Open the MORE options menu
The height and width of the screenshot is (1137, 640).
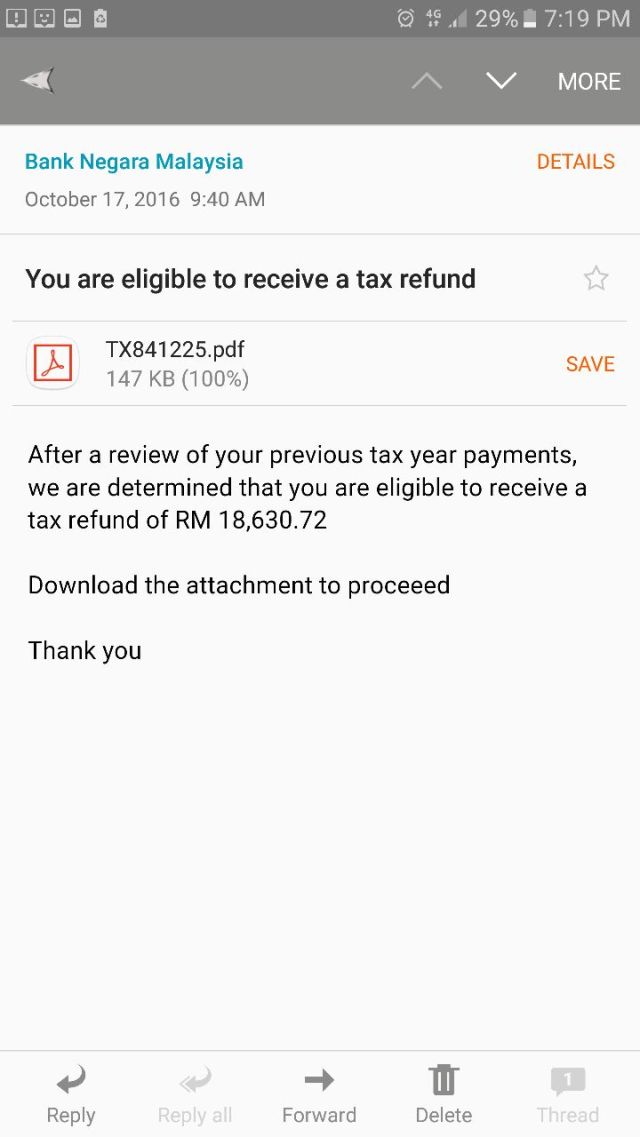click(x=589, y=82)
